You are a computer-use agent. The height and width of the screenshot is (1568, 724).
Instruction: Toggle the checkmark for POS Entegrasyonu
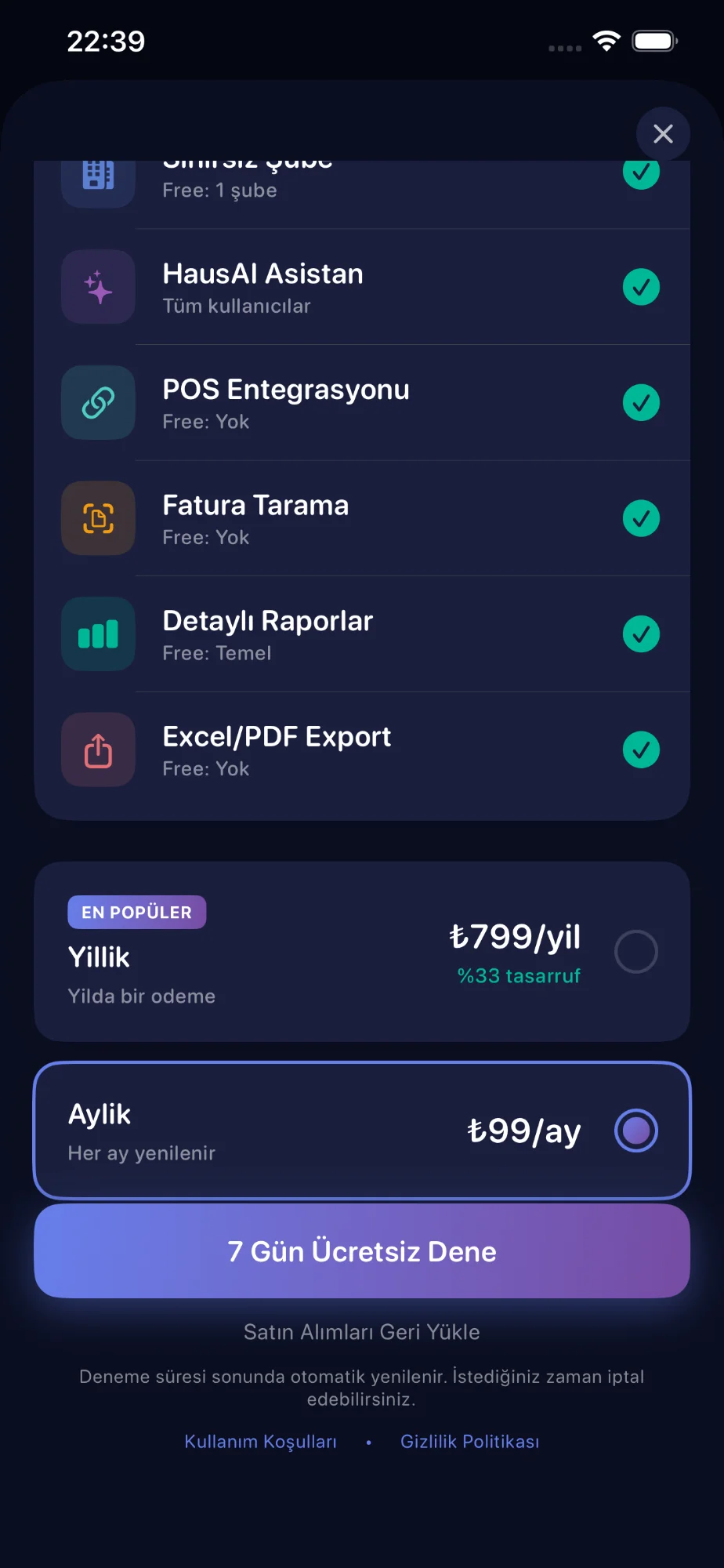pos(641,402)
